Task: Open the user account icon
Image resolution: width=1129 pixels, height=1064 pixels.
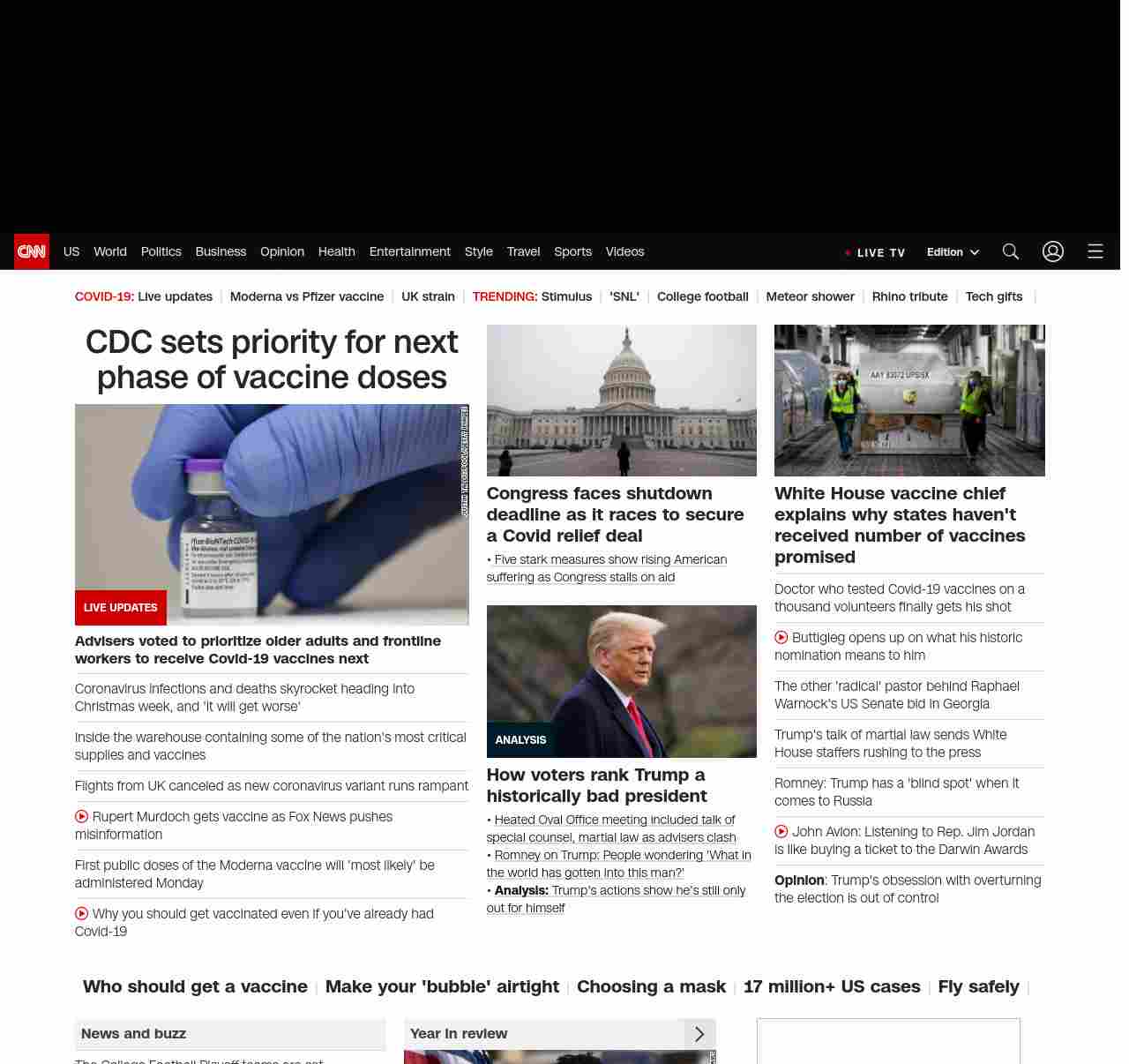Action: point(1052,251)
